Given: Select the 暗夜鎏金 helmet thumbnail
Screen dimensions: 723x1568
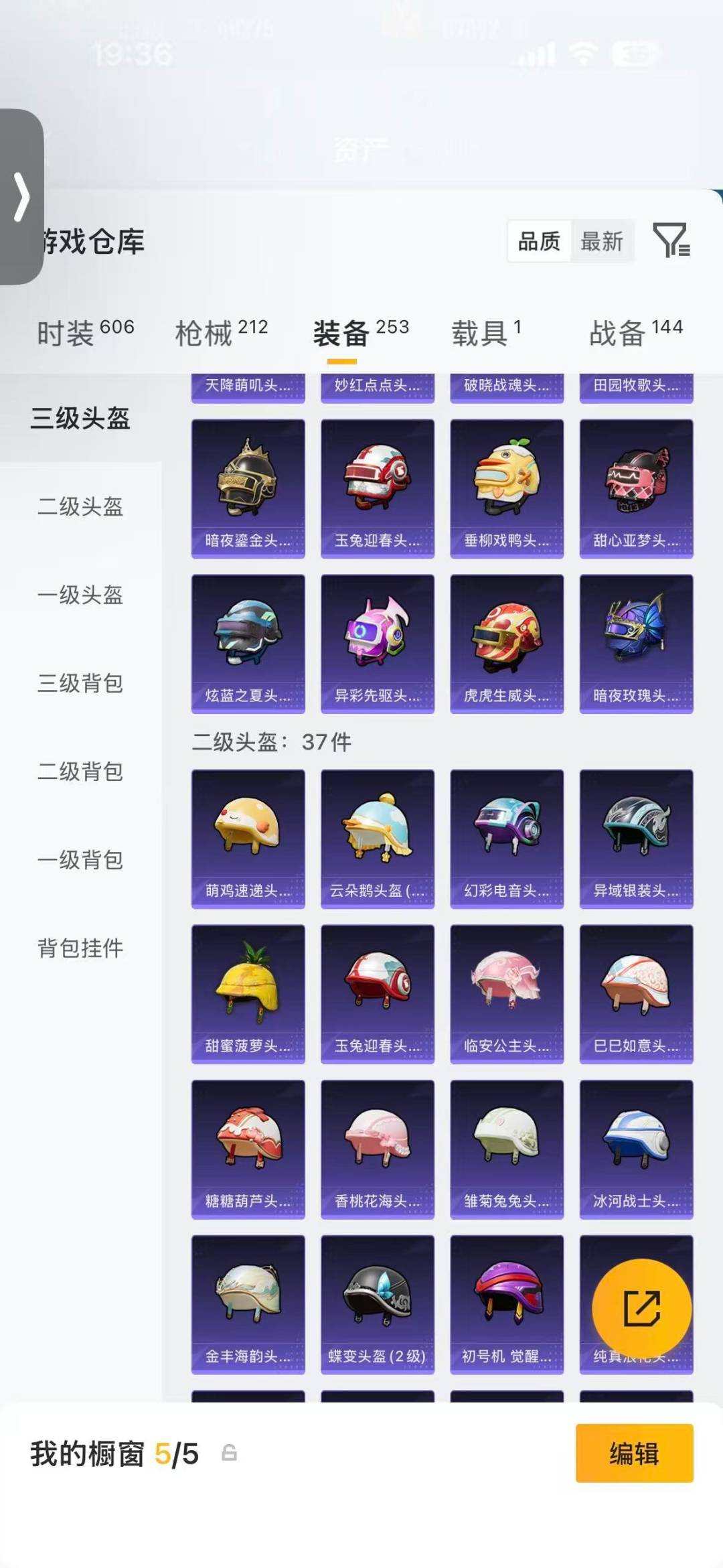Looking at the screenshot, I should [247, 486].
